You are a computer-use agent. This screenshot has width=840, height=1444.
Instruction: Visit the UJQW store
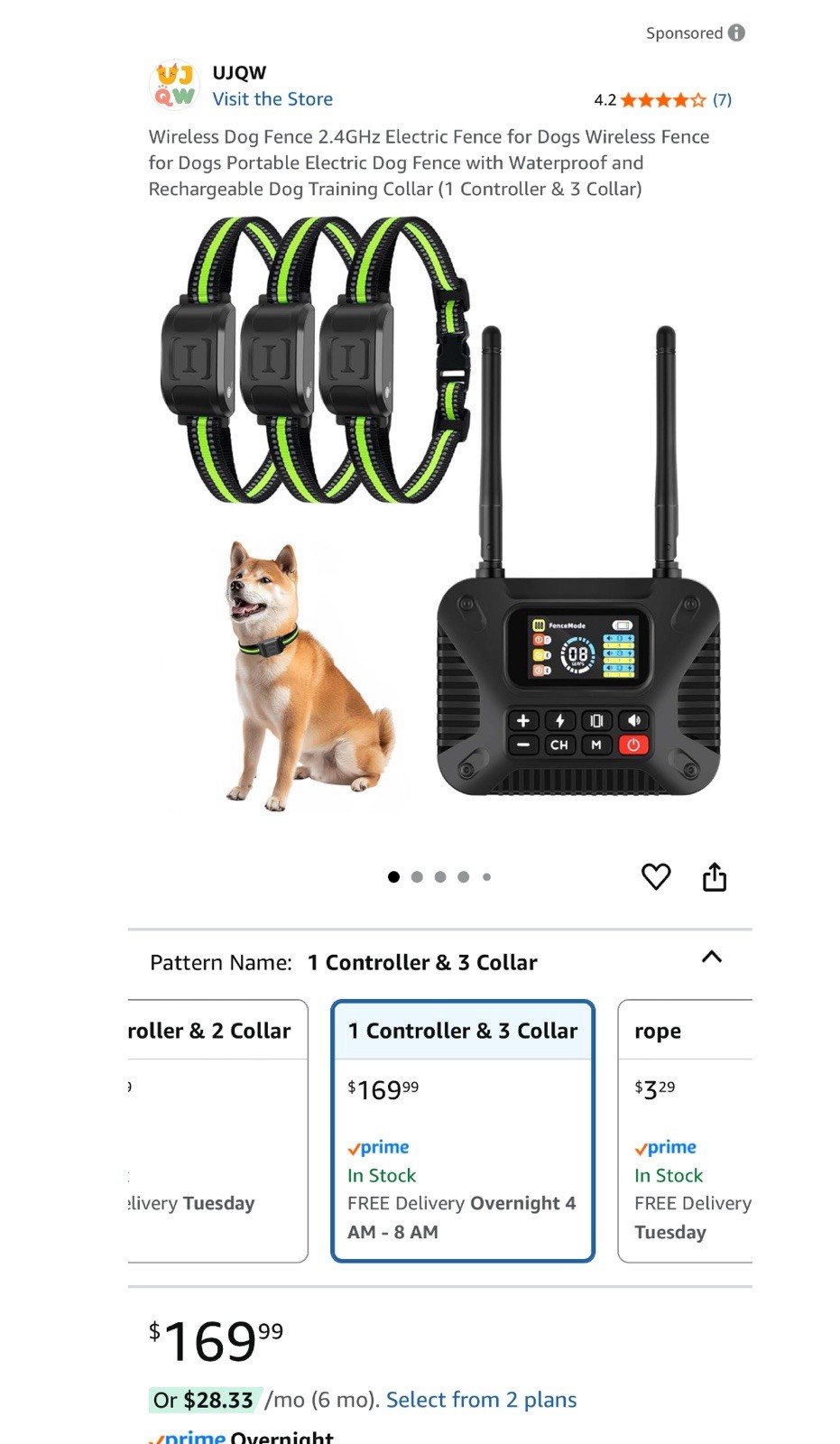272,99
